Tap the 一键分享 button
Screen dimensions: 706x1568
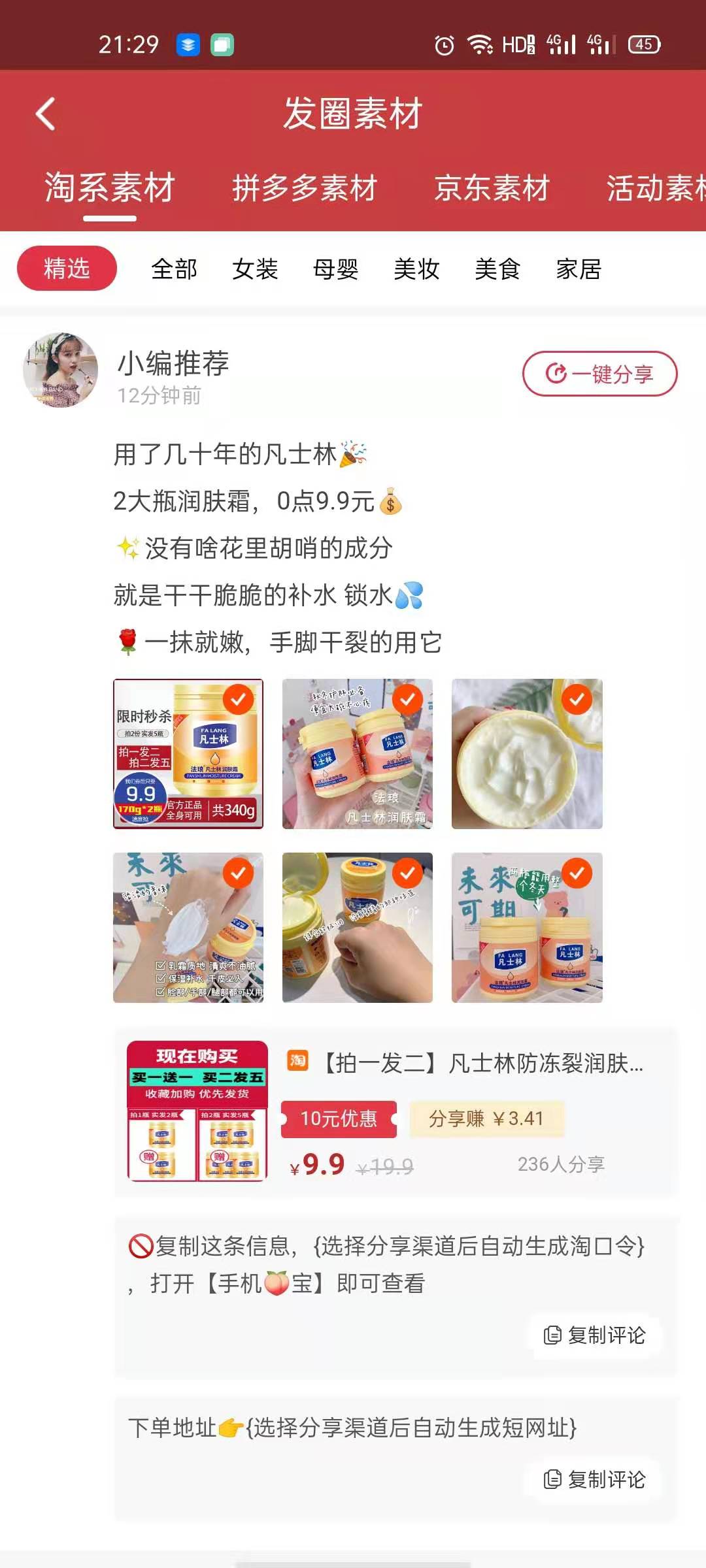pos(599,374)
